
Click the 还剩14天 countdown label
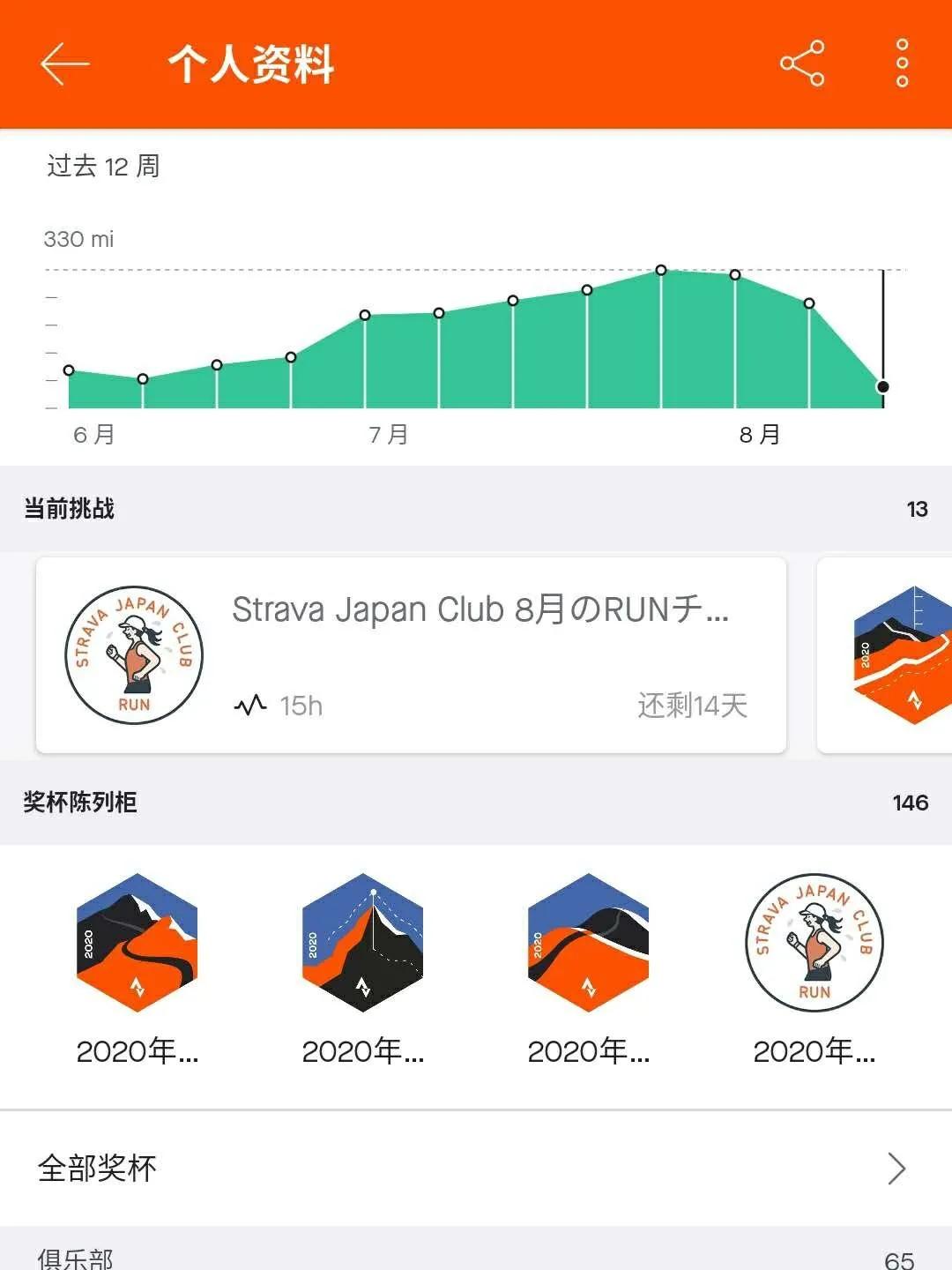click(x=692, y=704)
